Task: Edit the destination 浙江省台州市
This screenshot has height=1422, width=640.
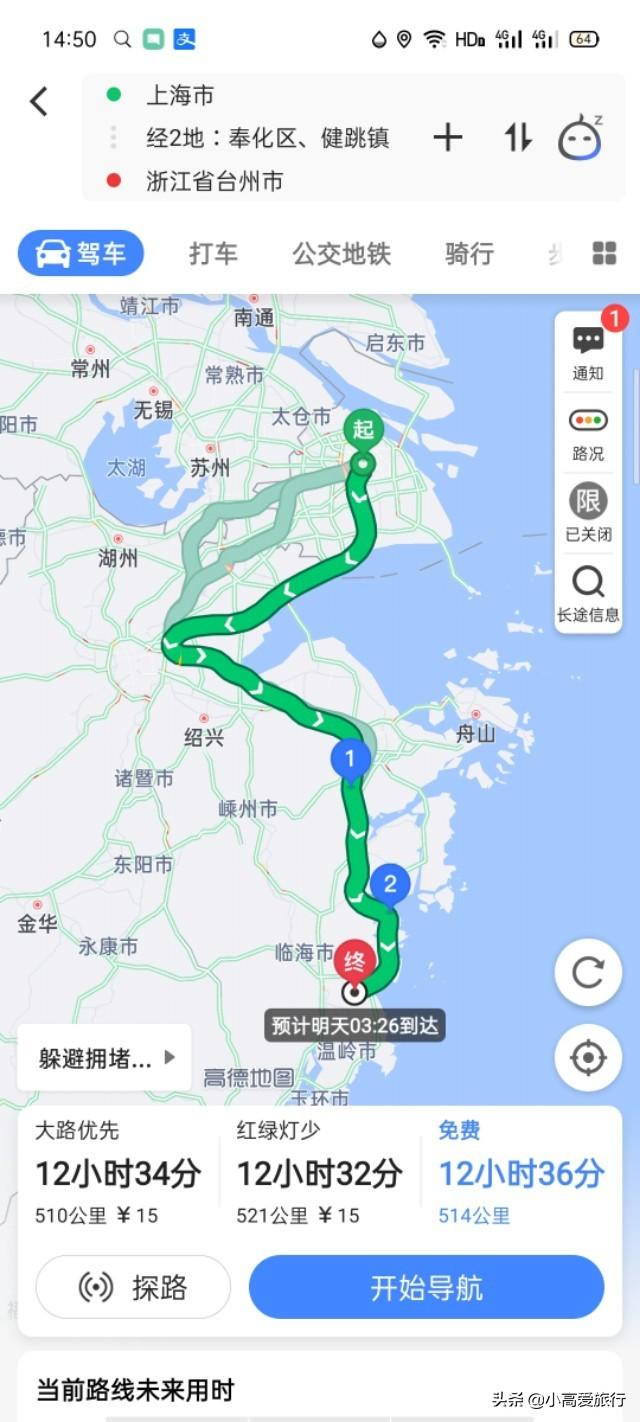Action: coord(215,181)
